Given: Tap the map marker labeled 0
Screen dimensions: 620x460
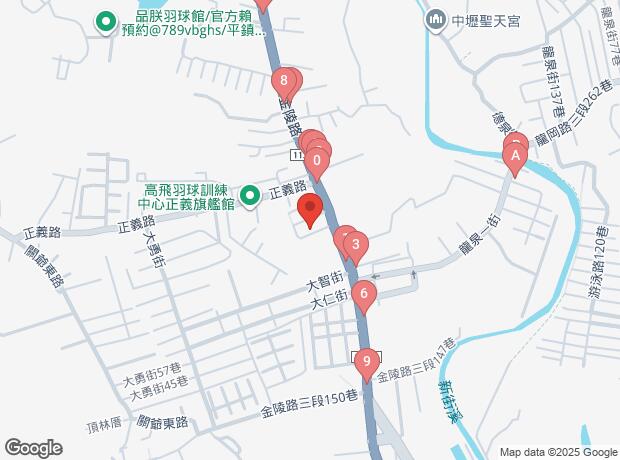Looking at the screenshot, I should 317,160.
